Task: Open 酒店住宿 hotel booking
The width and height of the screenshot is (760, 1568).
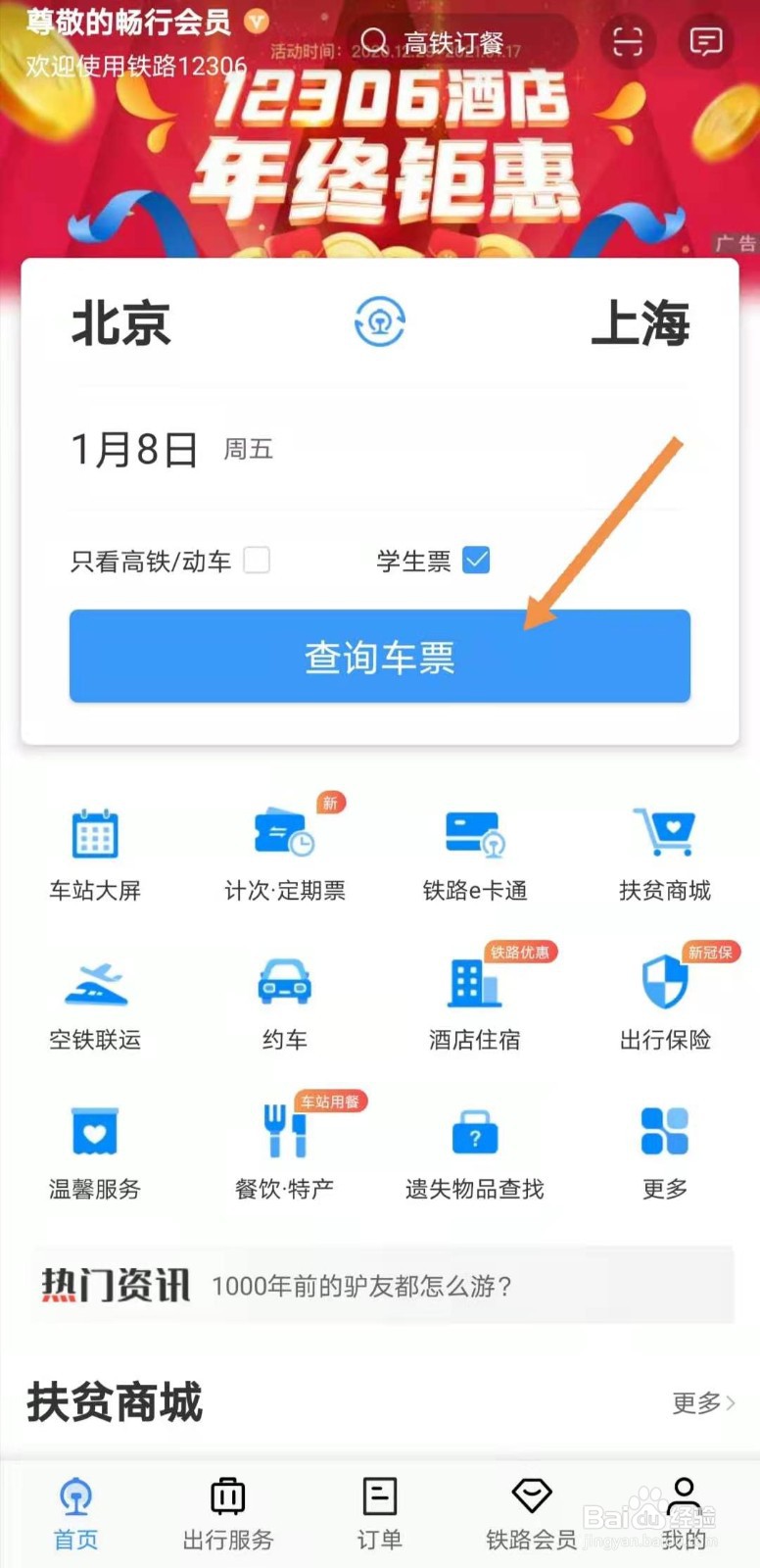Action: pyautogui.click(x=474, y=1002)
